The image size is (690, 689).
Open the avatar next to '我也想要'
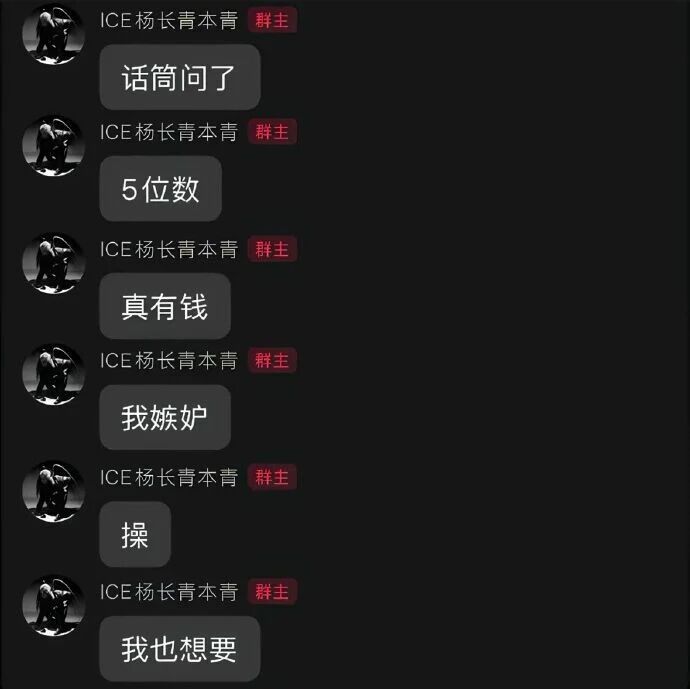click(x=53, y=606)
